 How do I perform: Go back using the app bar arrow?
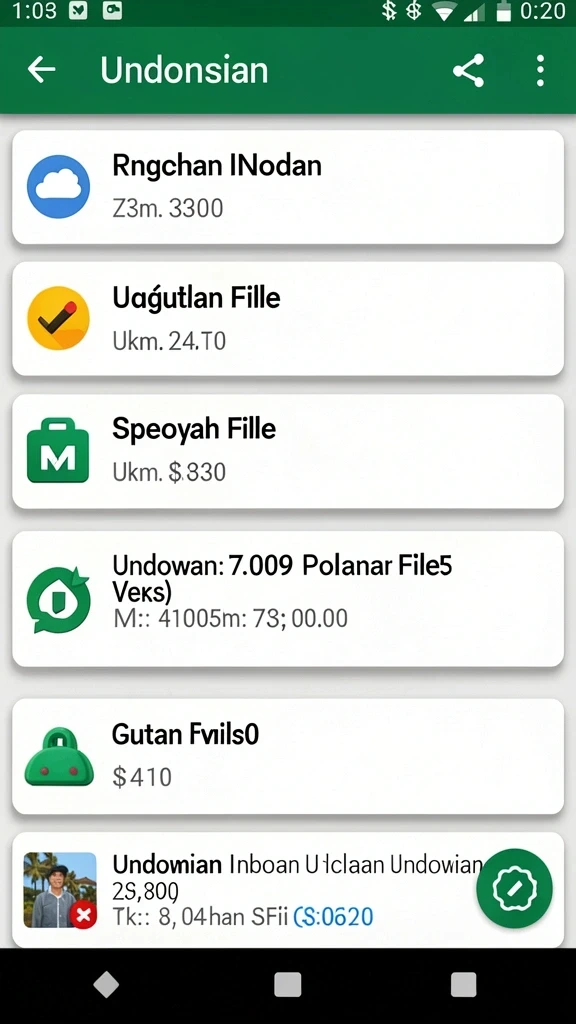tap(41, 69)
